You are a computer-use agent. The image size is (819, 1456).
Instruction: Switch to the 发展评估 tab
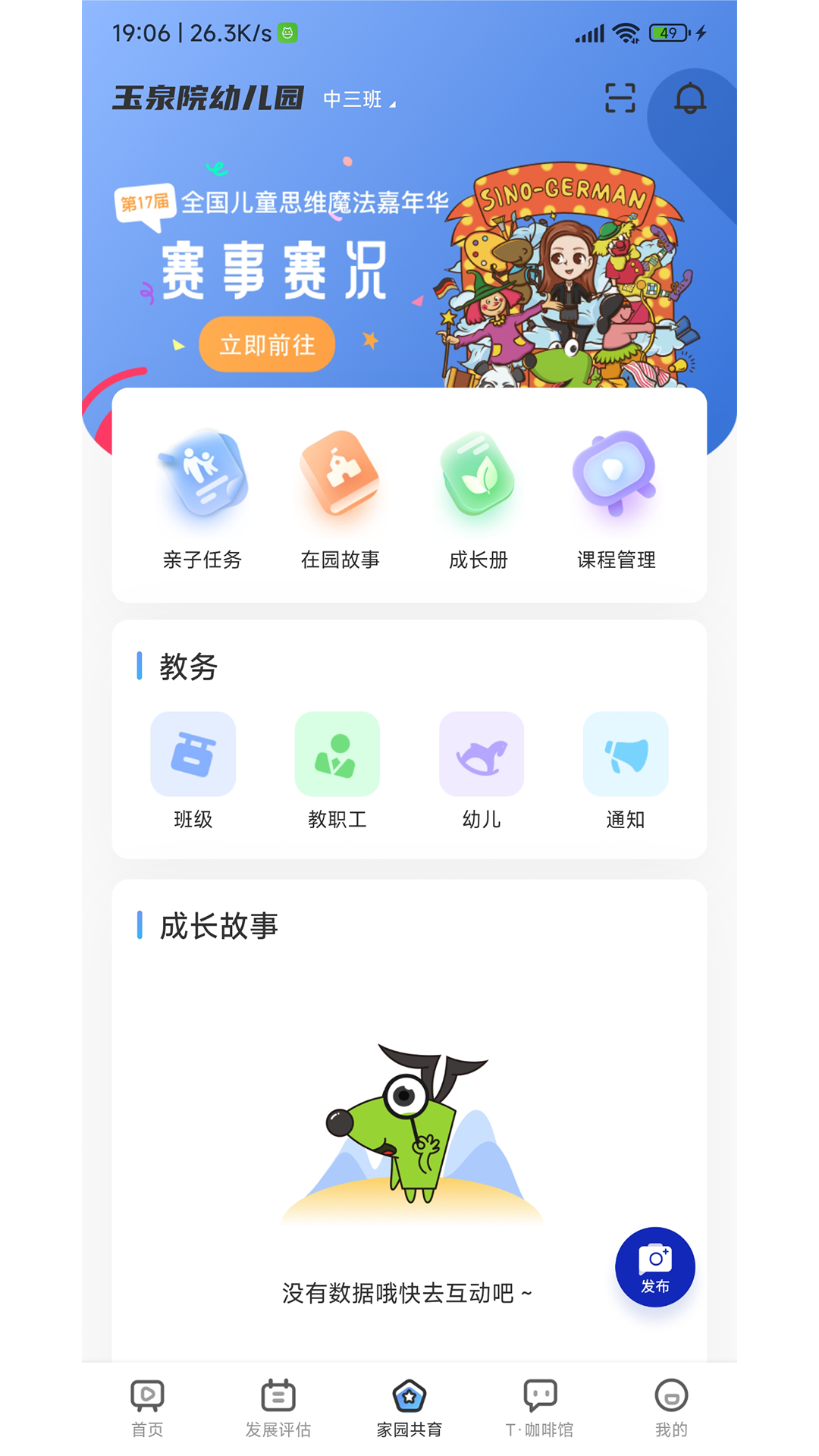click(278, 1407)
